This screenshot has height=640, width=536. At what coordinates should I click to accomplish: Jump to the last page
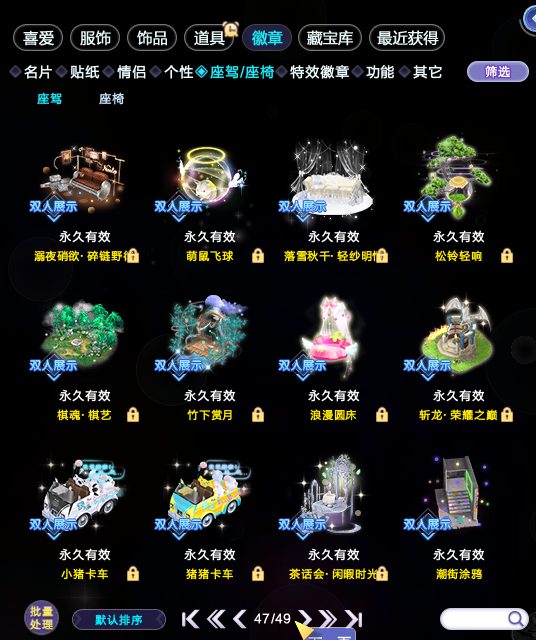pyautogui.click(x=354, y=620)
